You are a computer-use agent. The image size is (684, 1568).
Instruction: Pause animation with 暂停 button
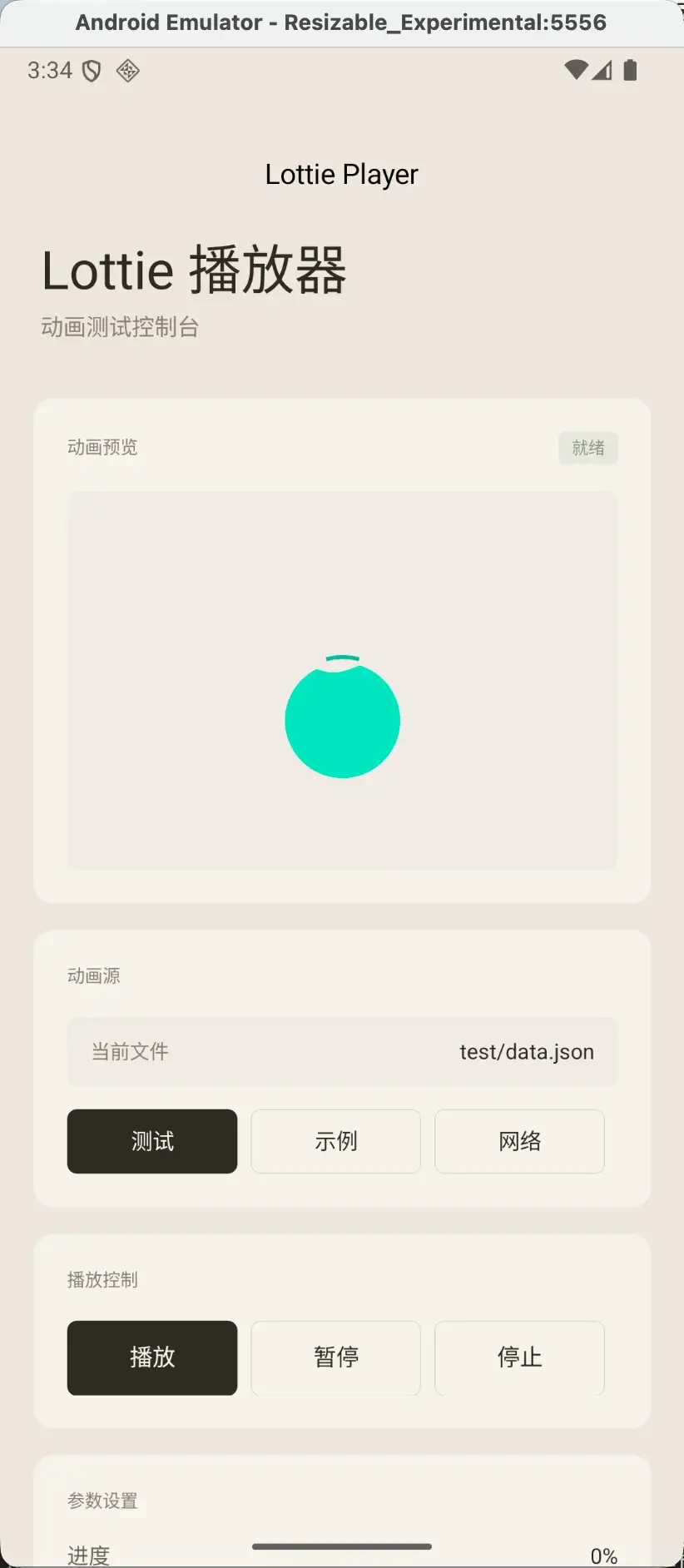(x=335, y=1357)
